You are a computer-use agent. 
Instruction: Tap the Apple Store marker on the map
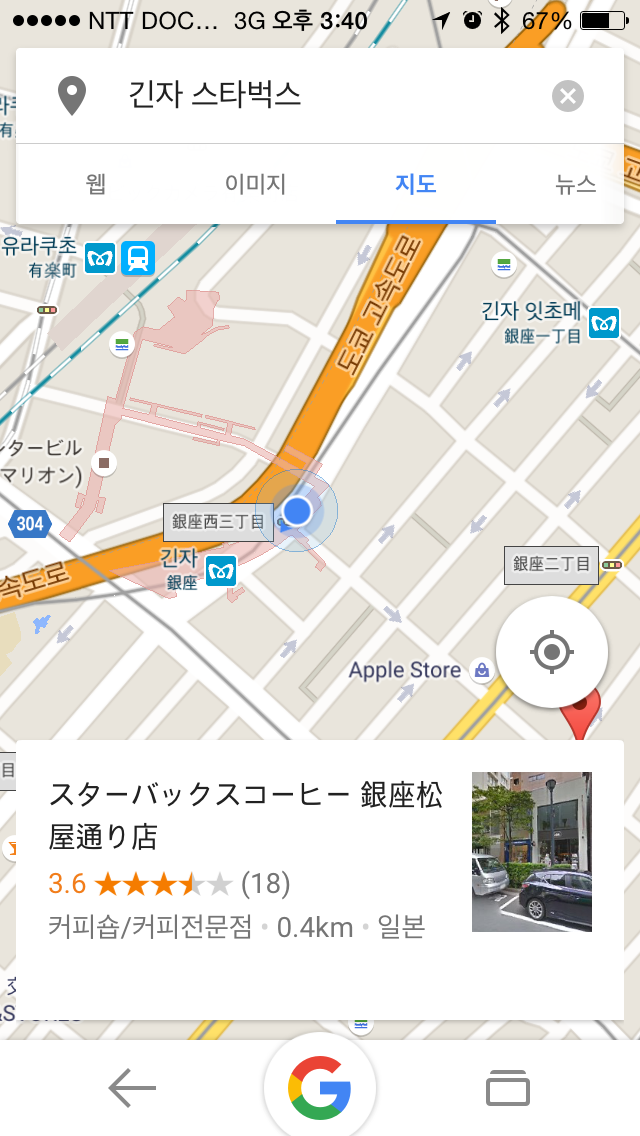tap(481, 670)
